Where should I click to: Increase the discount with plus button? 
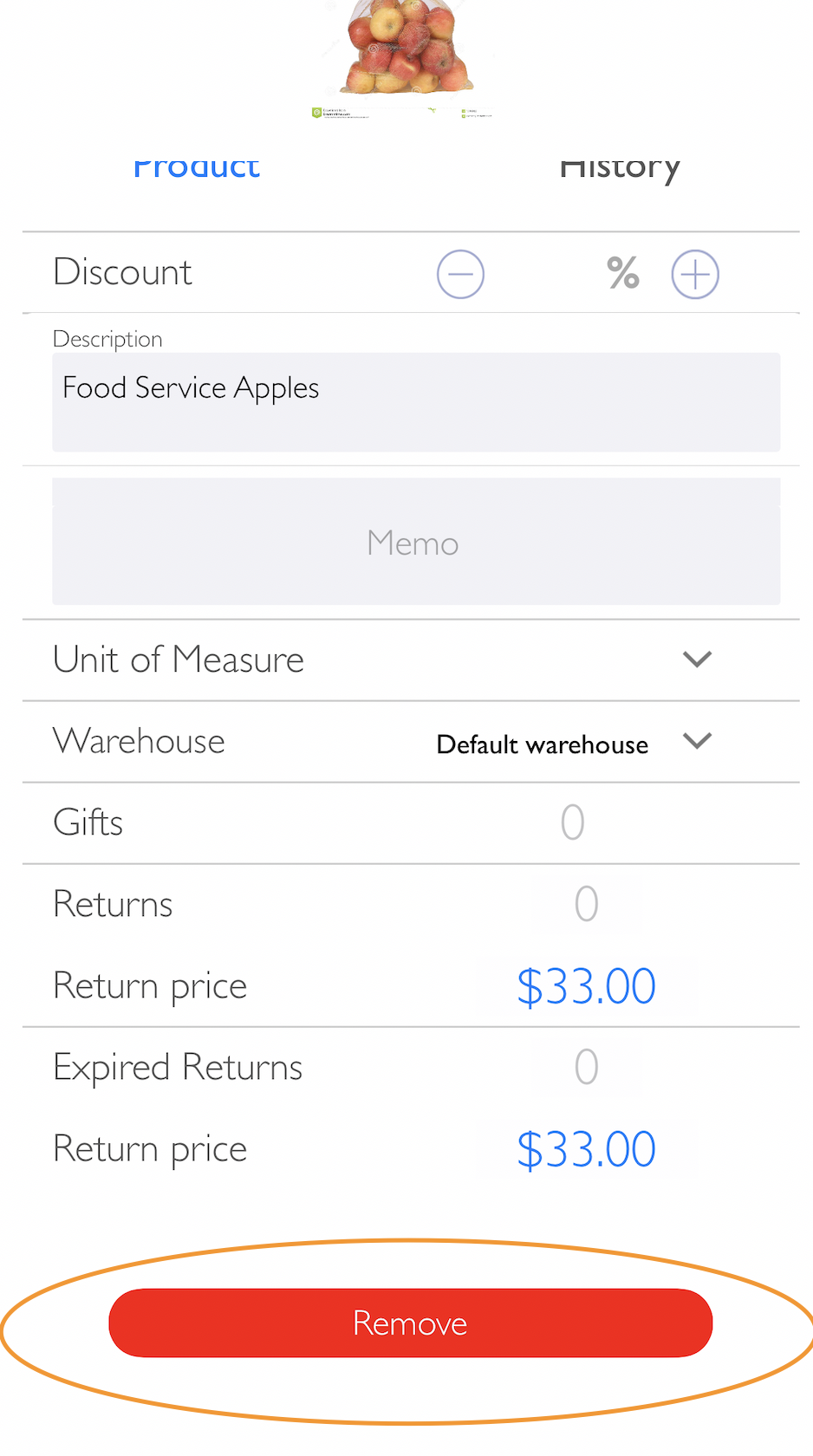tap(695, 274)
